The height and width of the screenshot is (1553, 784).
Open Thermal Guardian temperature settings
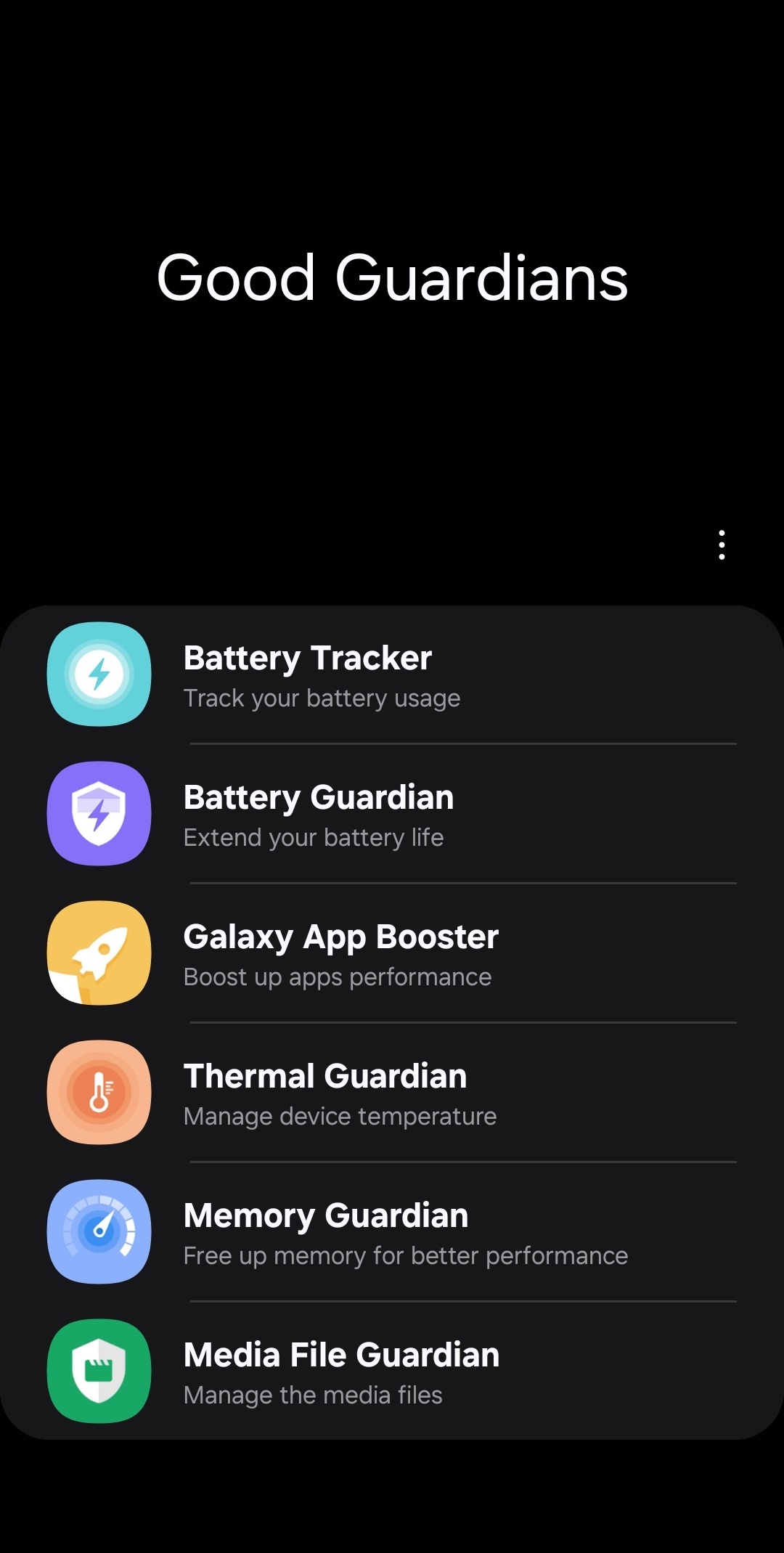coord(392,1093)
